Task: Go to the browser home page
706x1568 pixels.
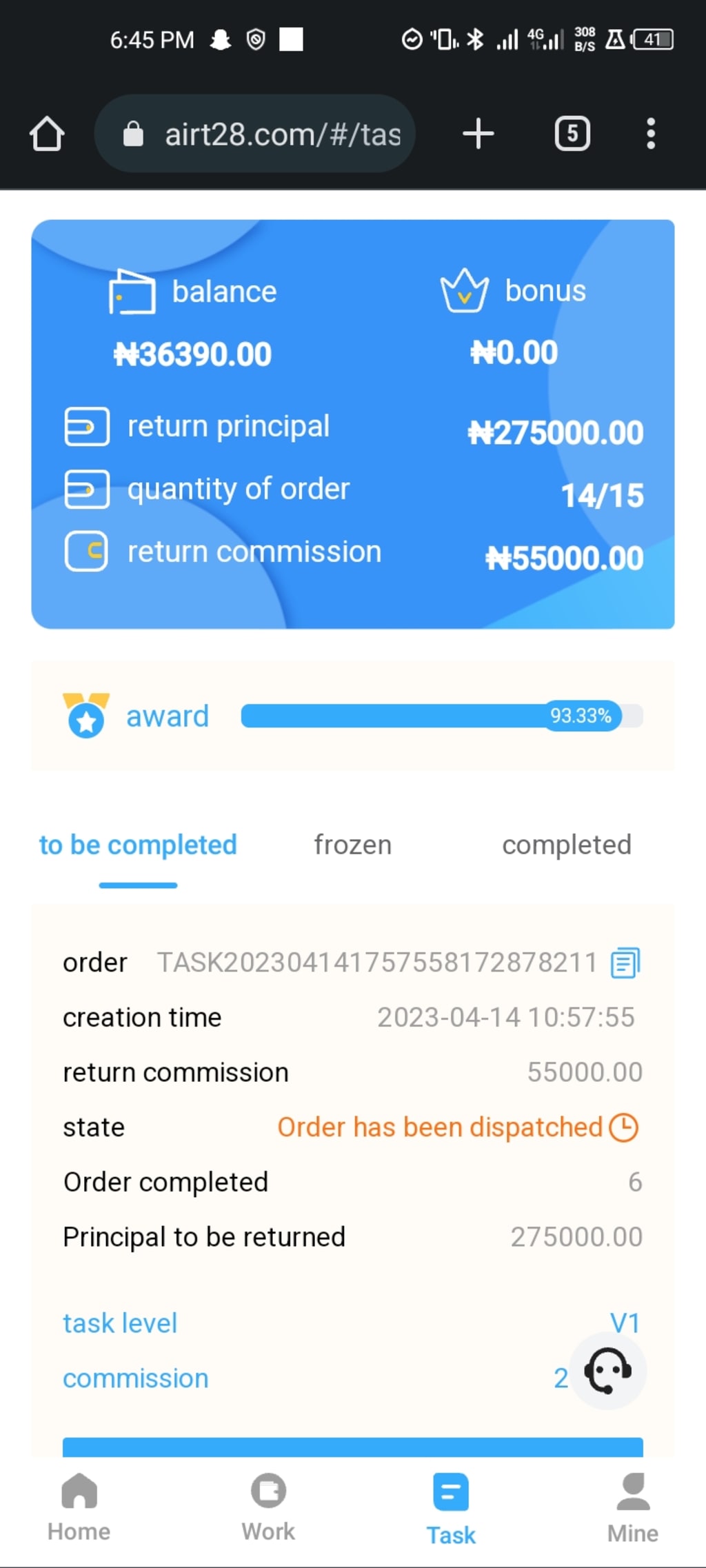Action: [x=47, y=134]
